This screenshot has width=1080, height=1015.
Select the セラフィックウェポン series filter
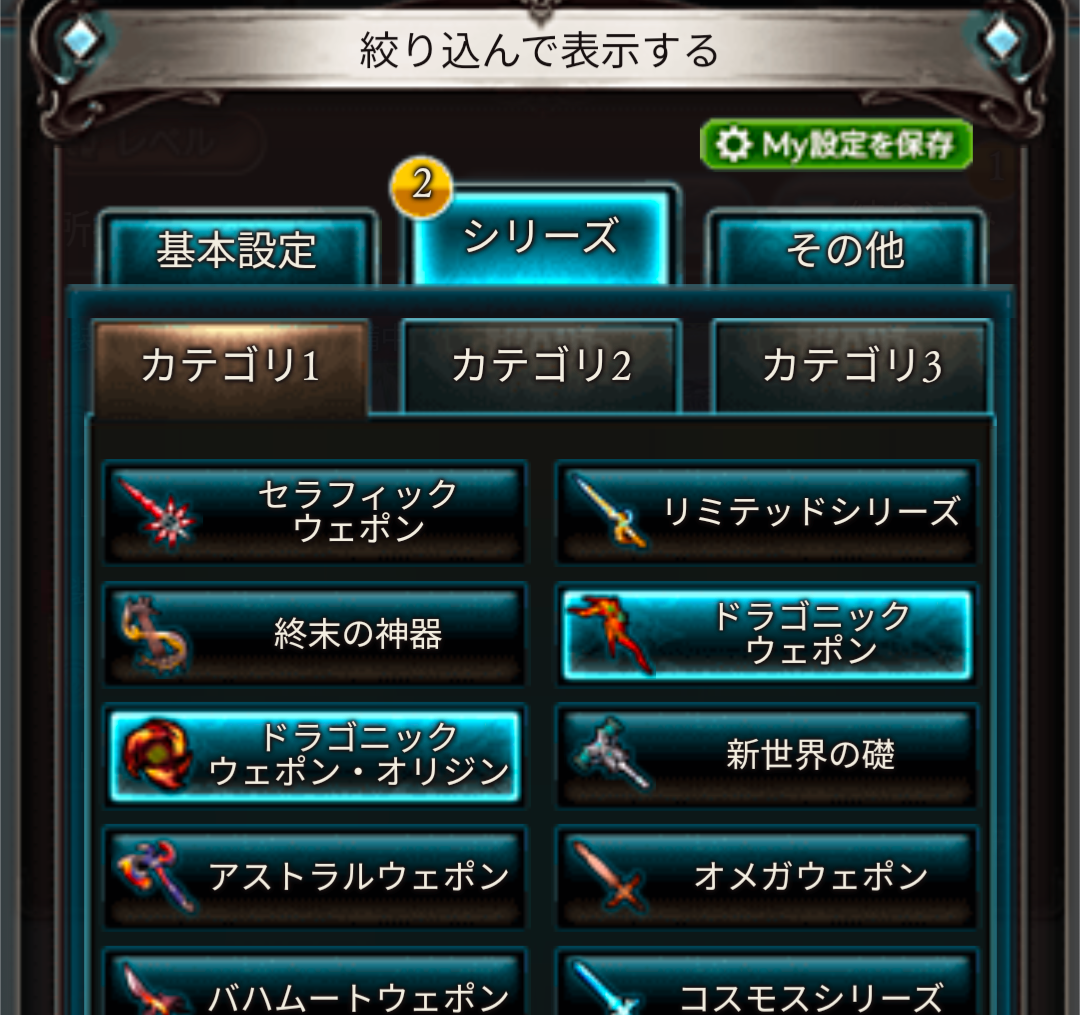(315, 512)
